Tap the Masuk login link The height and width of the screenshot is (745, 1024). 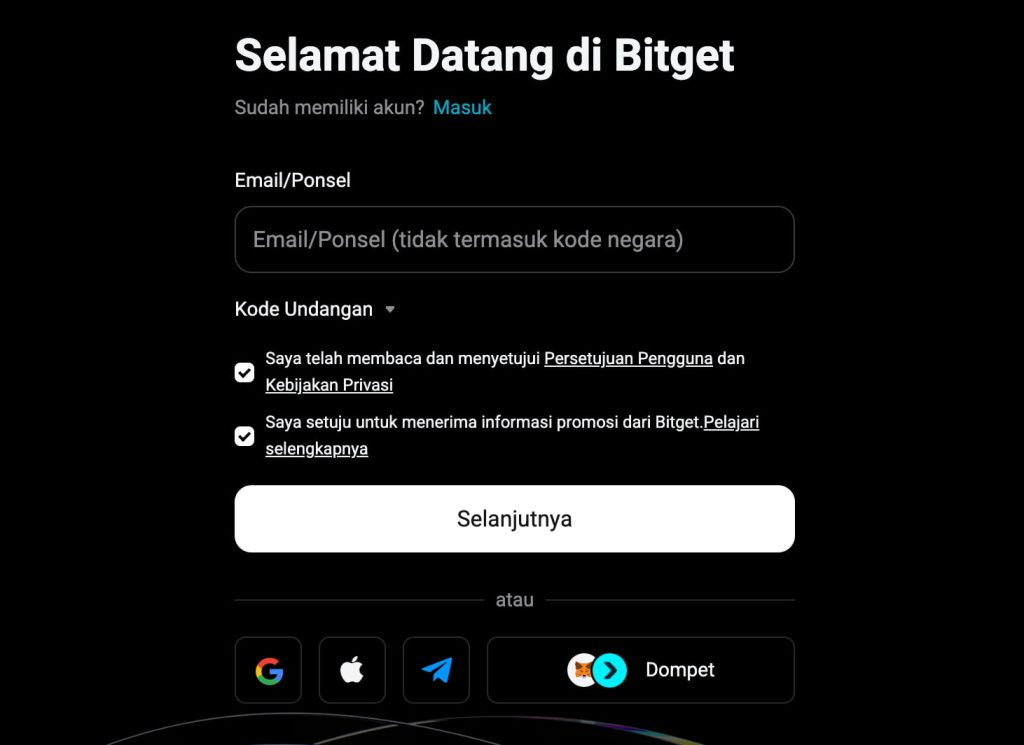click(462, 108)
